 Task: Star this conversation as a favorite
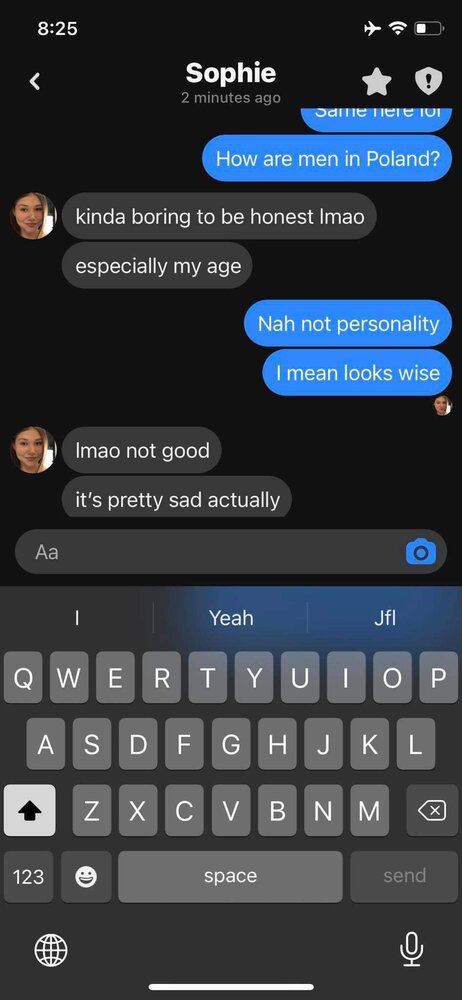coord(376,82)
